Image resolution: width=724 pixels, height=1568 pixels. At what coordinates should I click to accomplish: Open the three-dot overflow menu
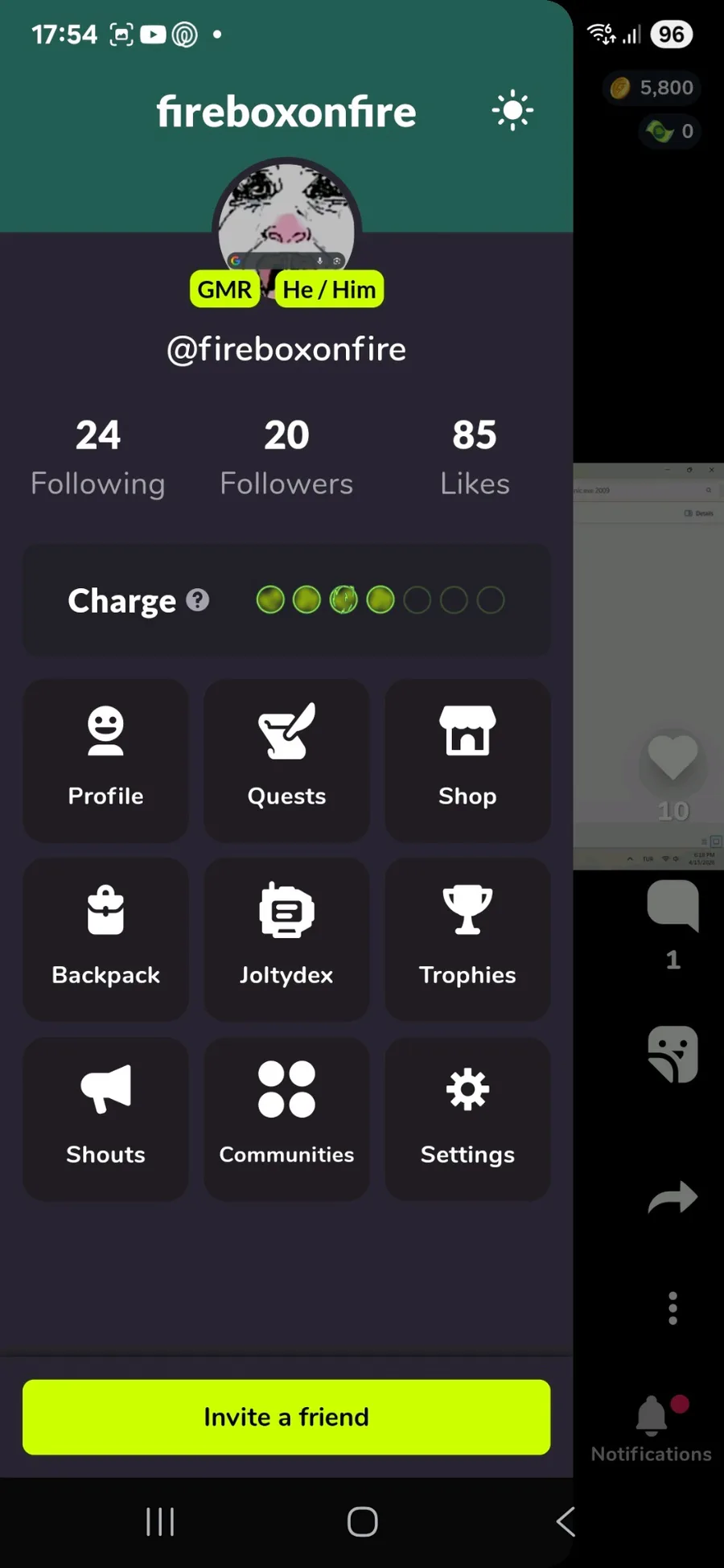[673, 1308]
